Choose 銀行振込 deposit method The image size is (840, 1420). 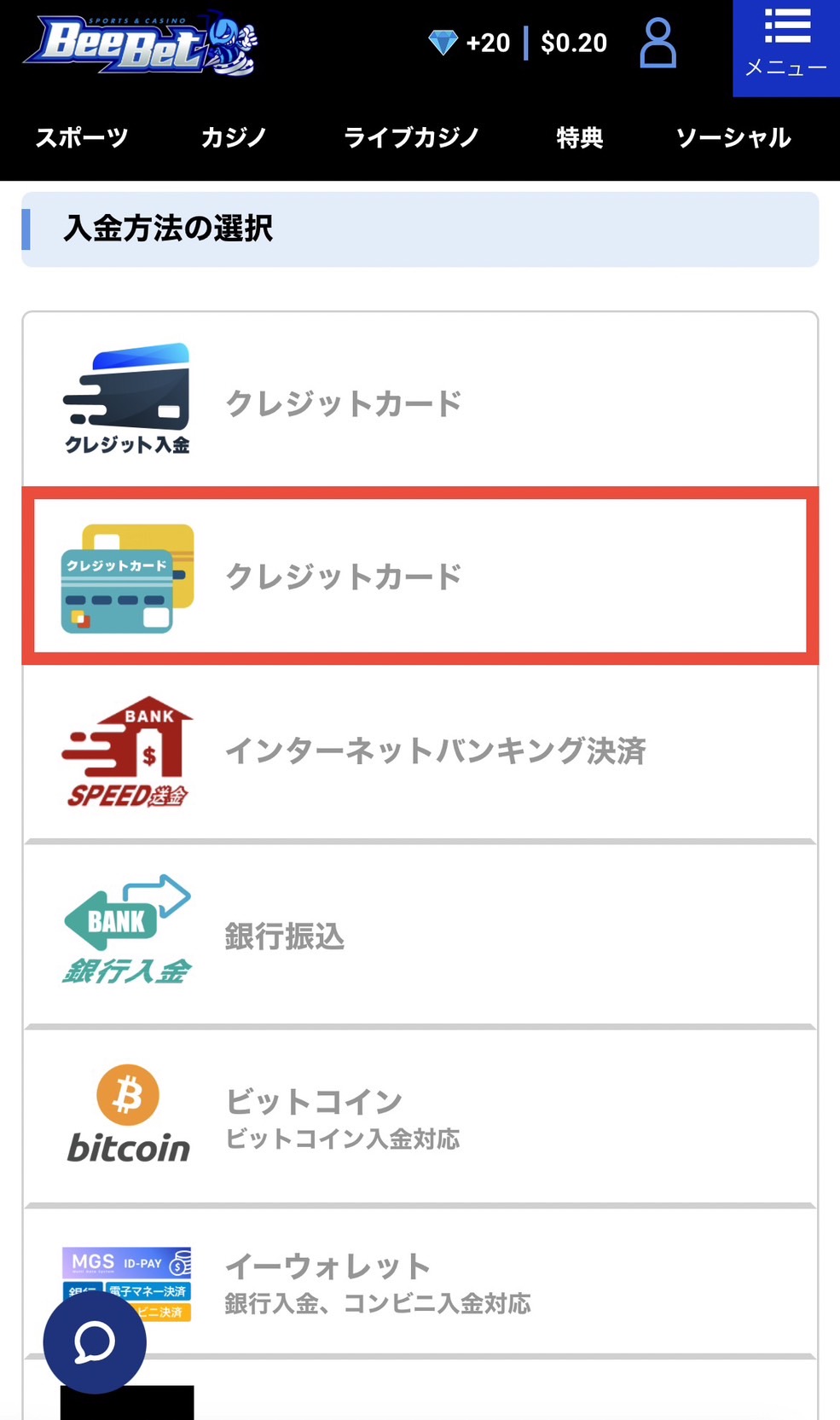point(420,935)
